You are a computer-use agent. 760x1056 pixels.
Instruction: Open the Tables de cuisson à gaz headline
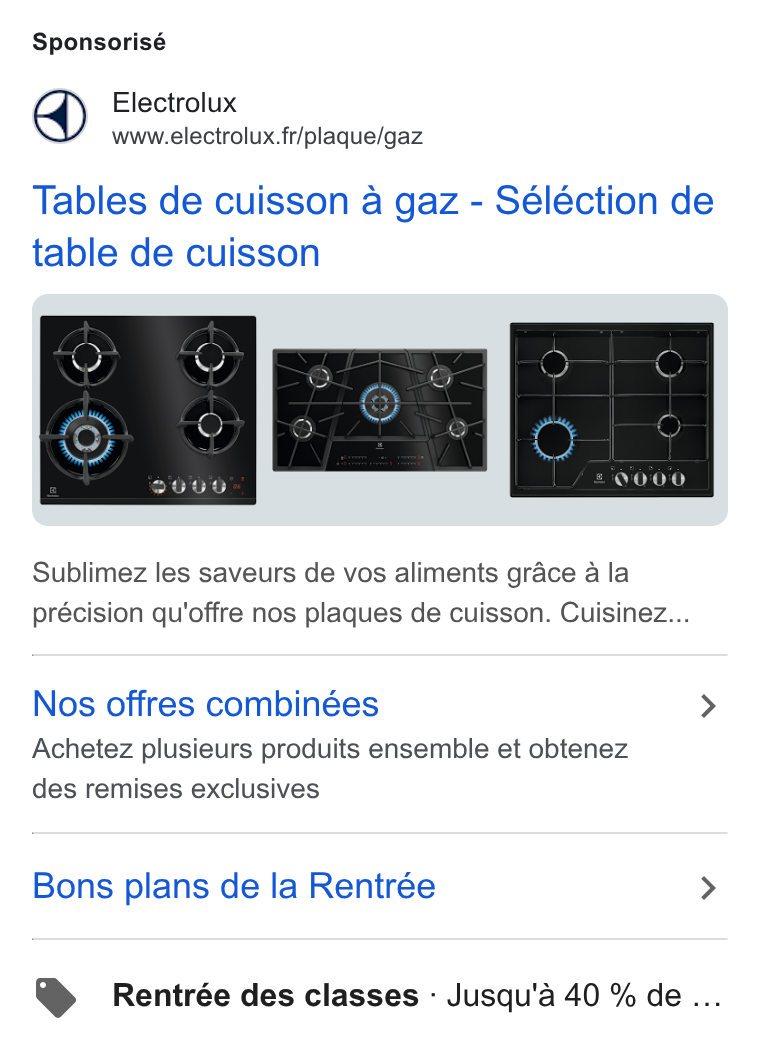coord(373,227)
